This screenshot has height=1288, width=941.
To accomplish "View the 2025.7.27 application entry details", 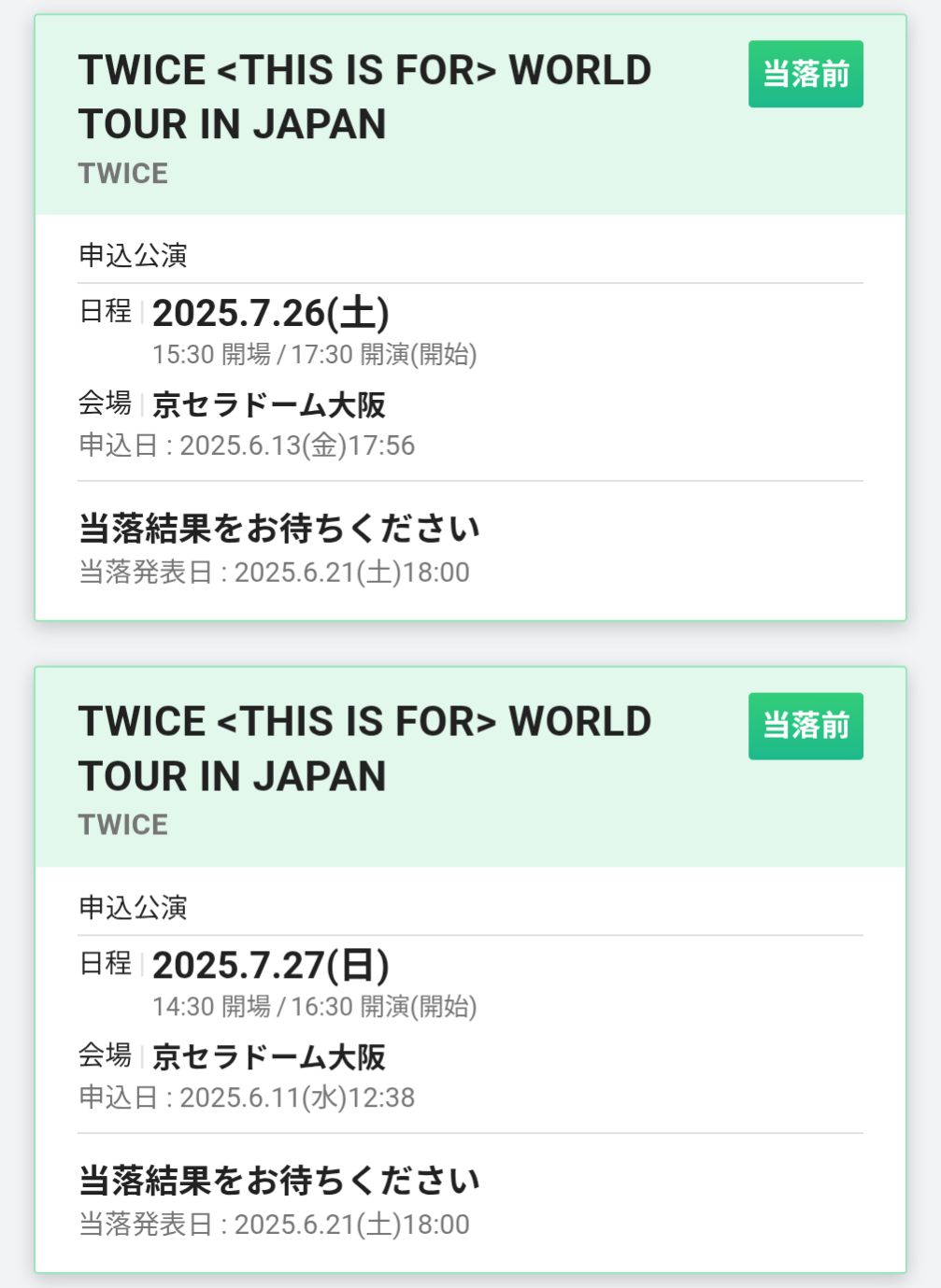I will click(470, 970).
